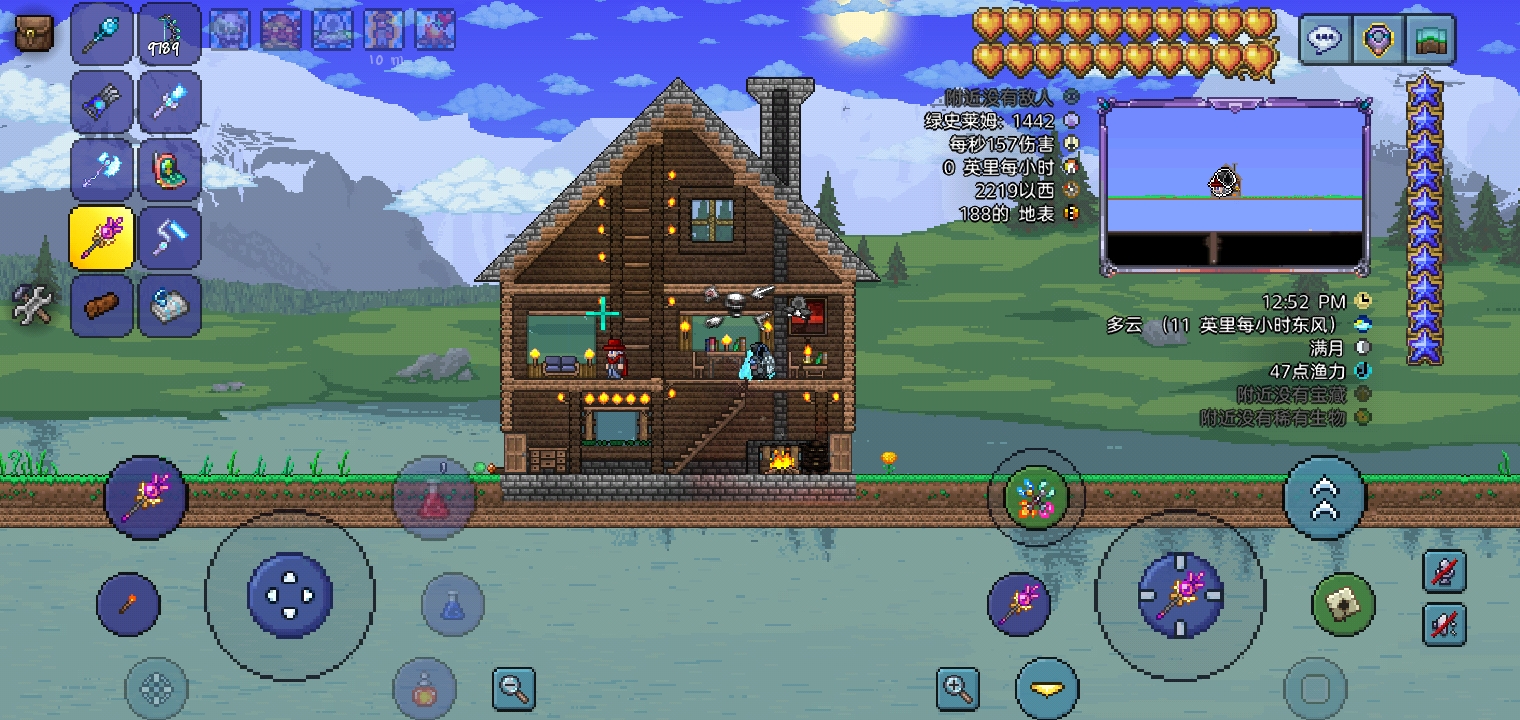Viewport: 1520px width, 720px height.
Task: Toggle the smart cursor crosshair button
Action: point(156,688)
